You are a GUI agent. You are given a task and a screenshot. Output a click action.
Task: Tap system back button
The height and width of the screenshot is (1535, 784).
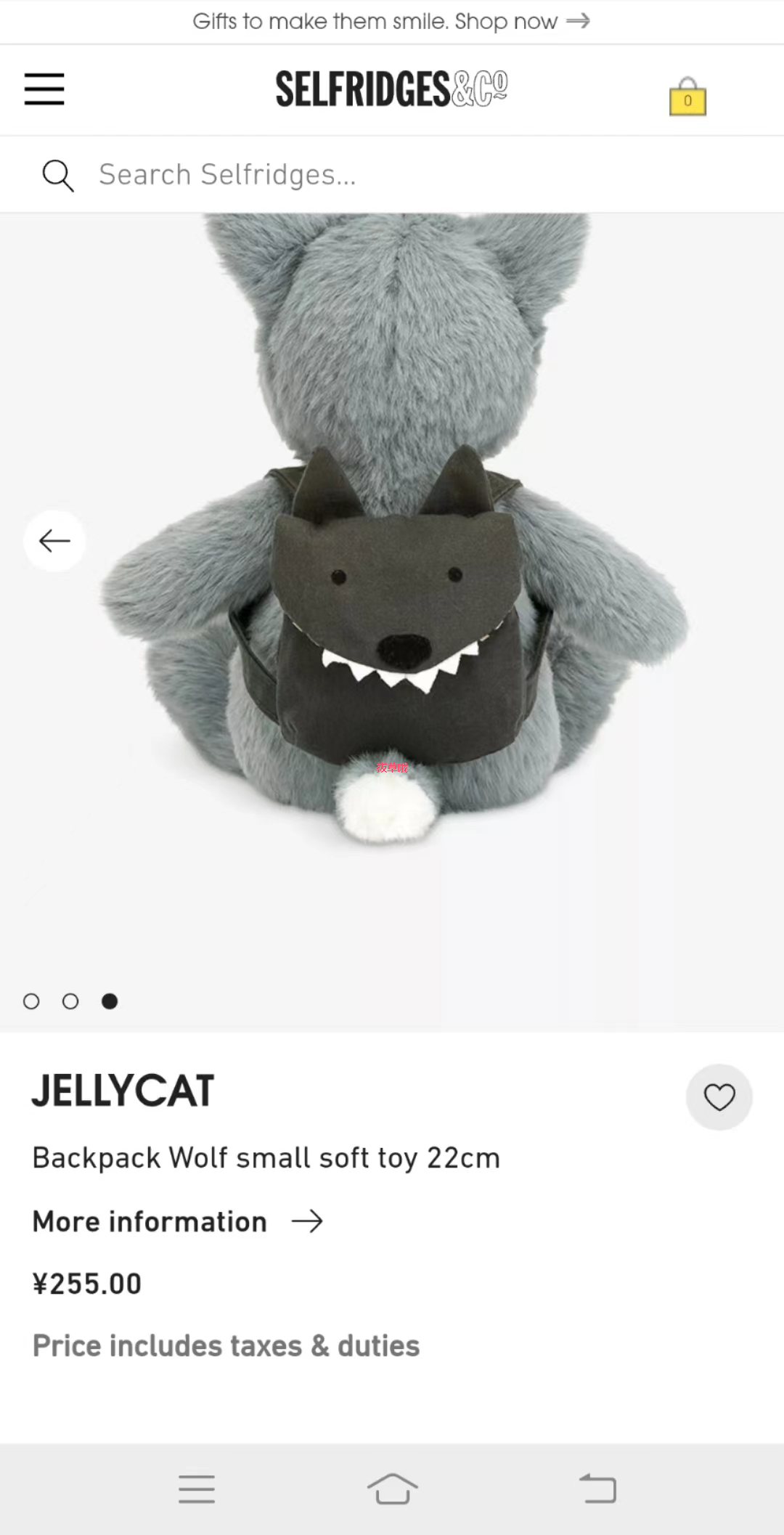pos(597,1489)
